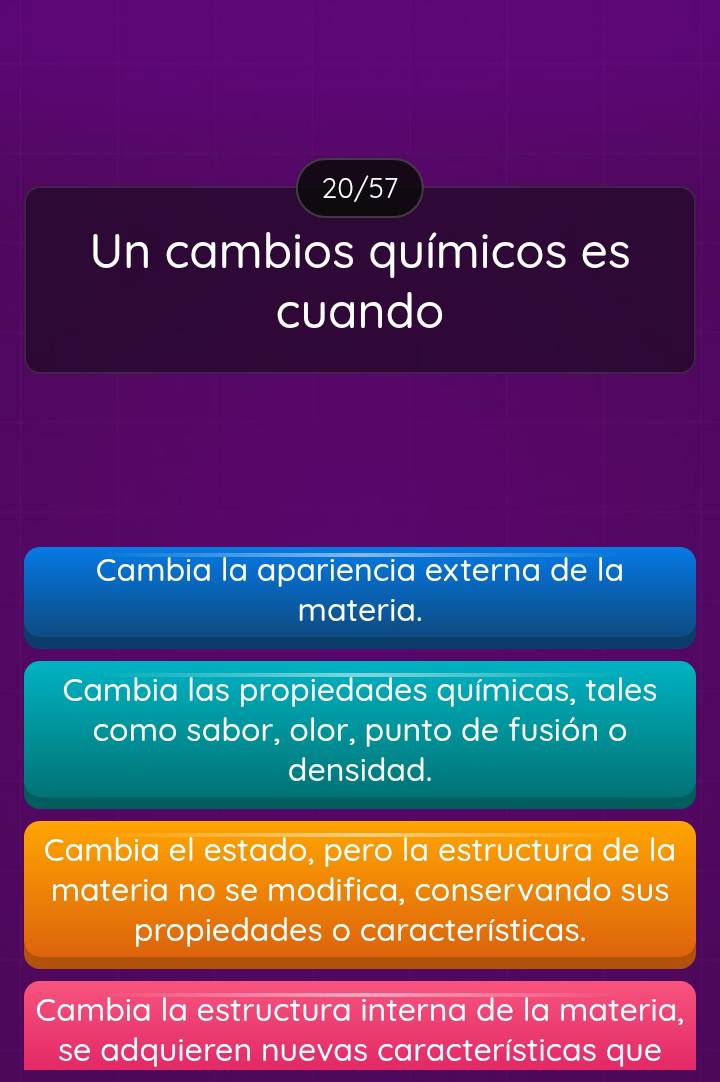Pick answer 'Cambia el estado, pero la estructura'

pos(360,891)
